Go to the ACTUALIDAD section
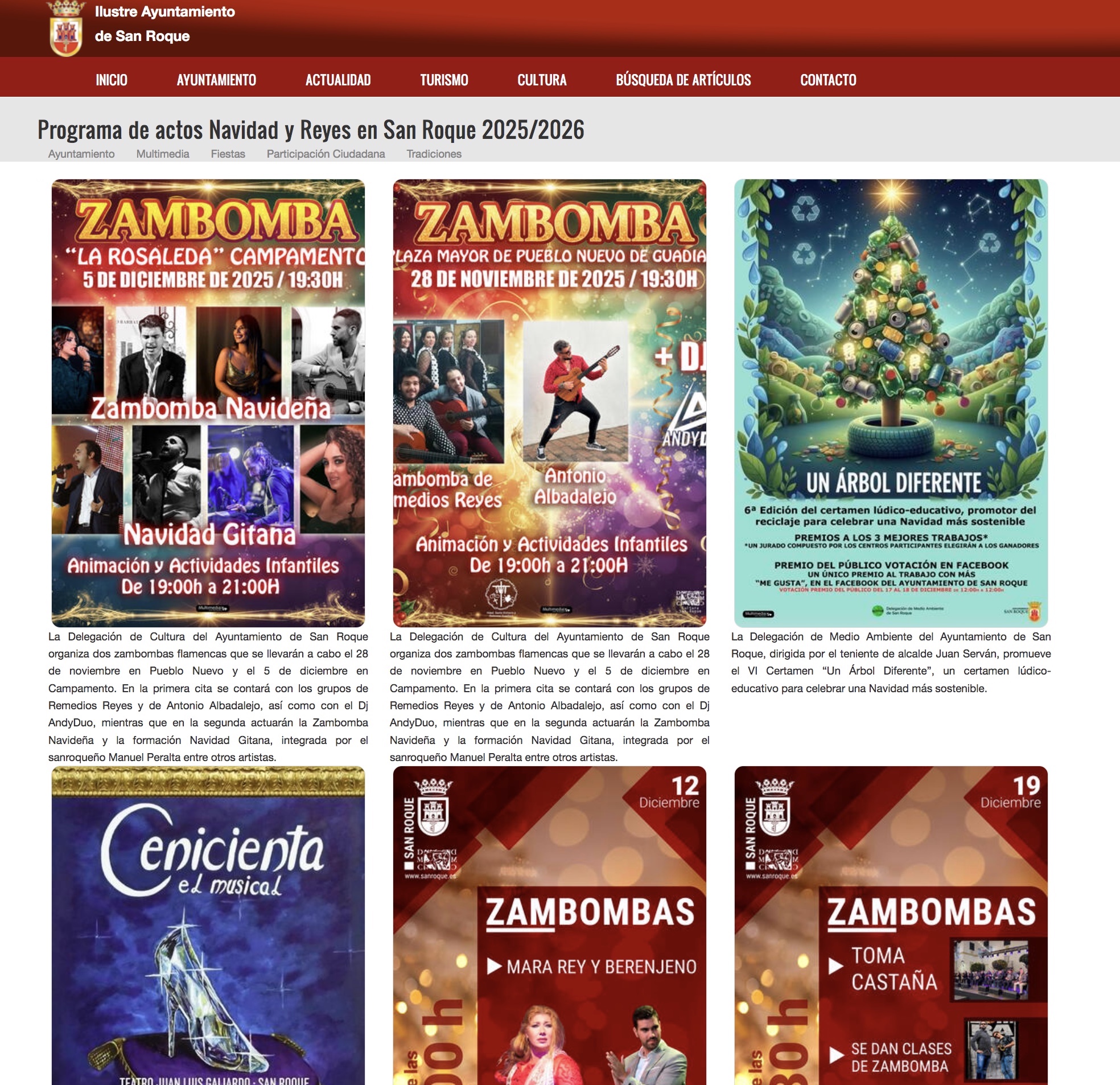 tap(337, 80)
